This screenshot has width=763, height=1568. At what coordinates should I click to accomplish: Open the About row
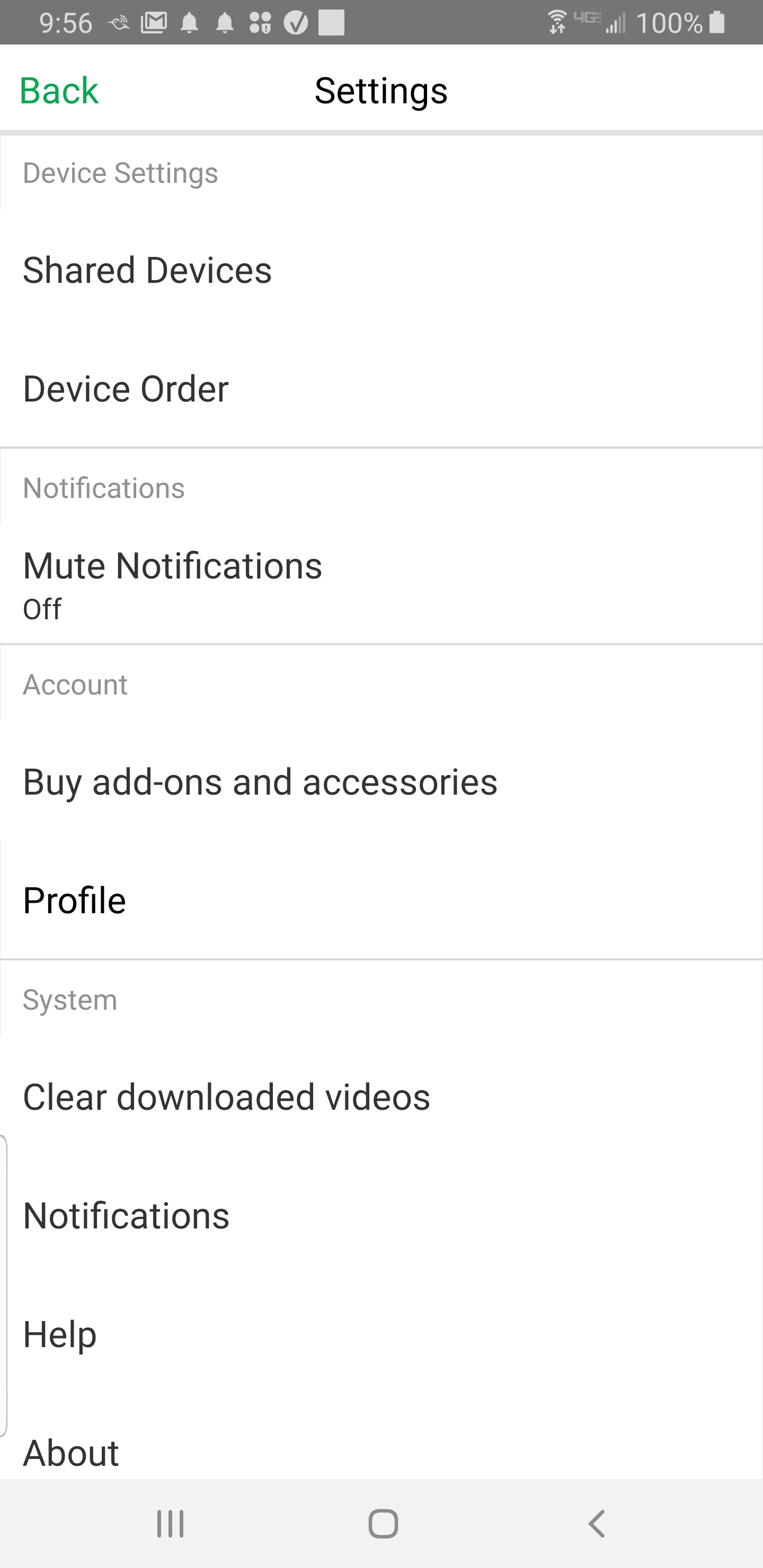point(70,1454)
